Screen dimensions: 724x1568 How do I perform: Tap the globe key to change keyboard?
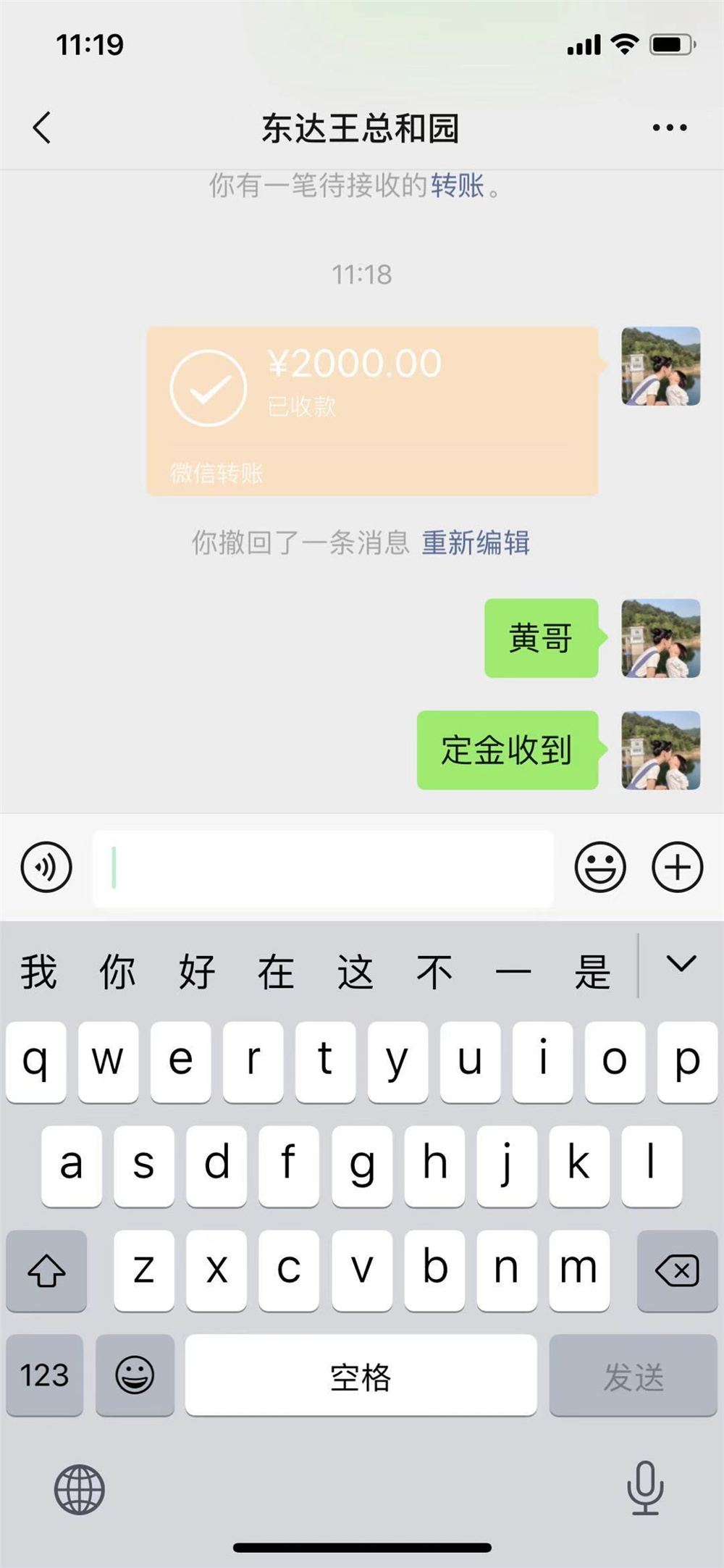pyautogui.click(x=80, y=1490)
